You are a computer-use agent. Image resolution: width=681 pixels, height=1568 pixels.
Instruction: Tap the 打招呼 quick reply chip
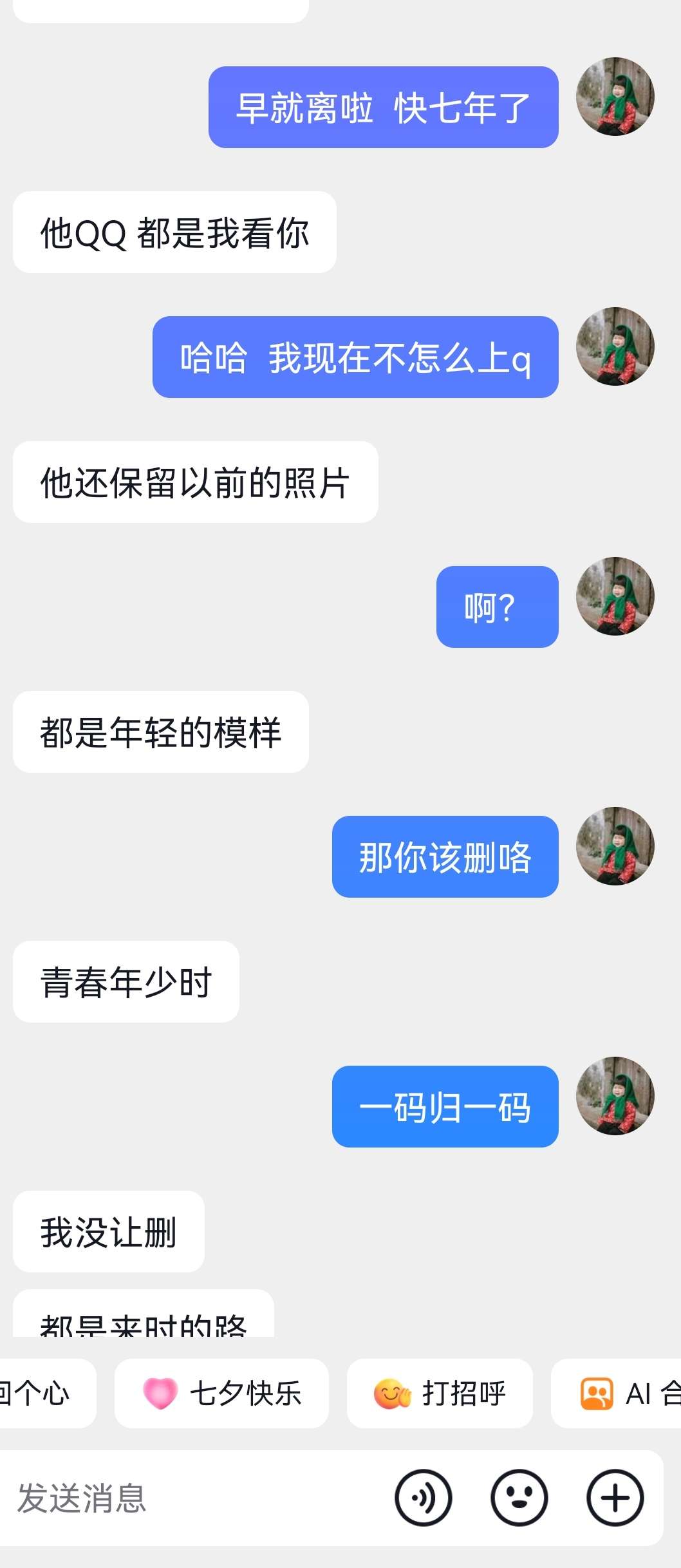[440, 1393]
